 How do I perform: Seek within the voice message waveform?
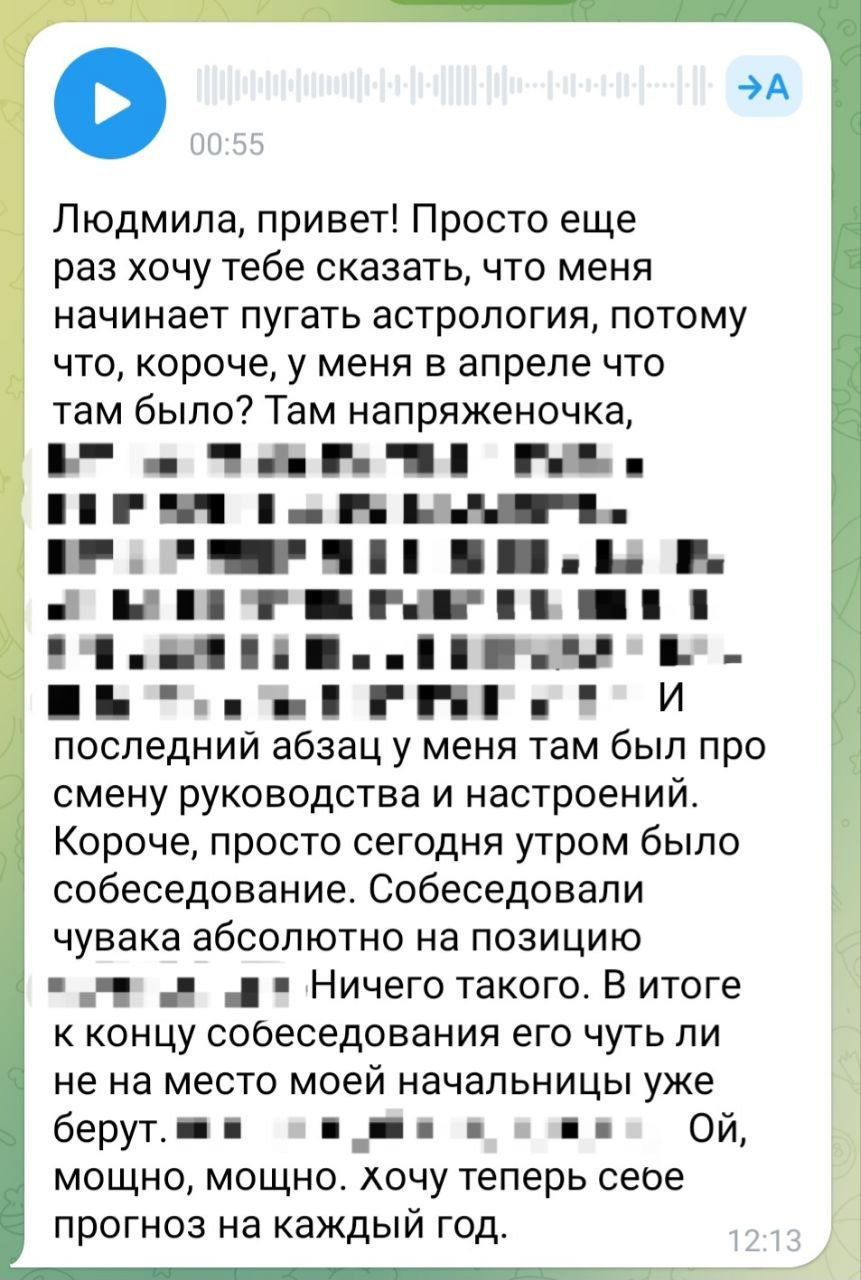click(x=452, y=89)
